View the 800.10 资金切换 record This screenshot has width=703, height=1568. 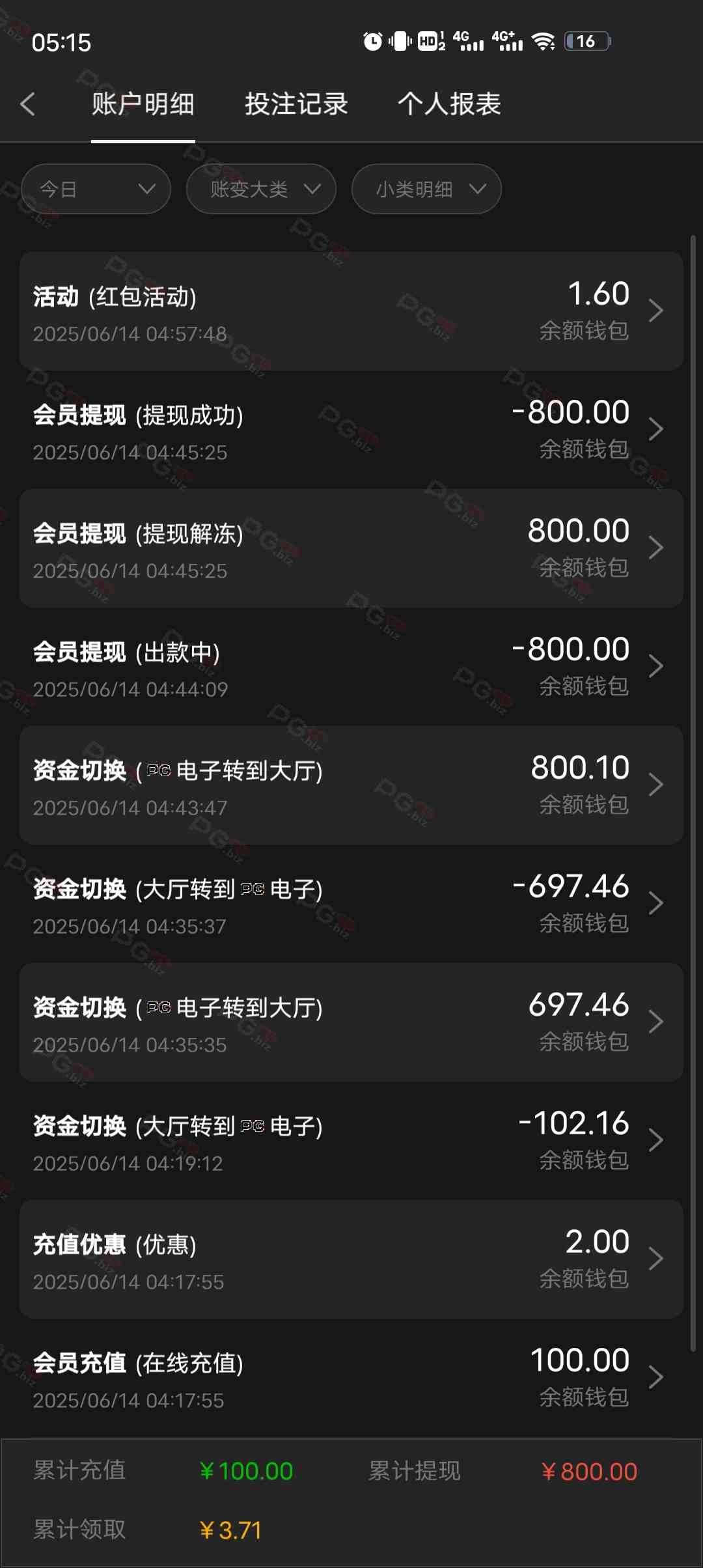point(351,785)
